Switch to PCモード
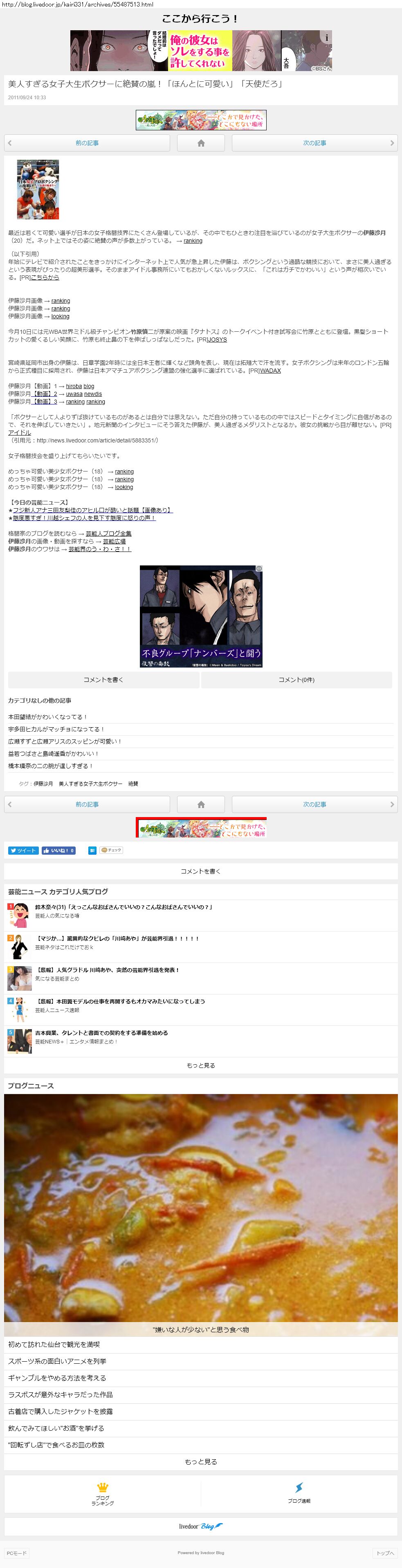This screenshot has height=1568, width=402. point(16,1553)
